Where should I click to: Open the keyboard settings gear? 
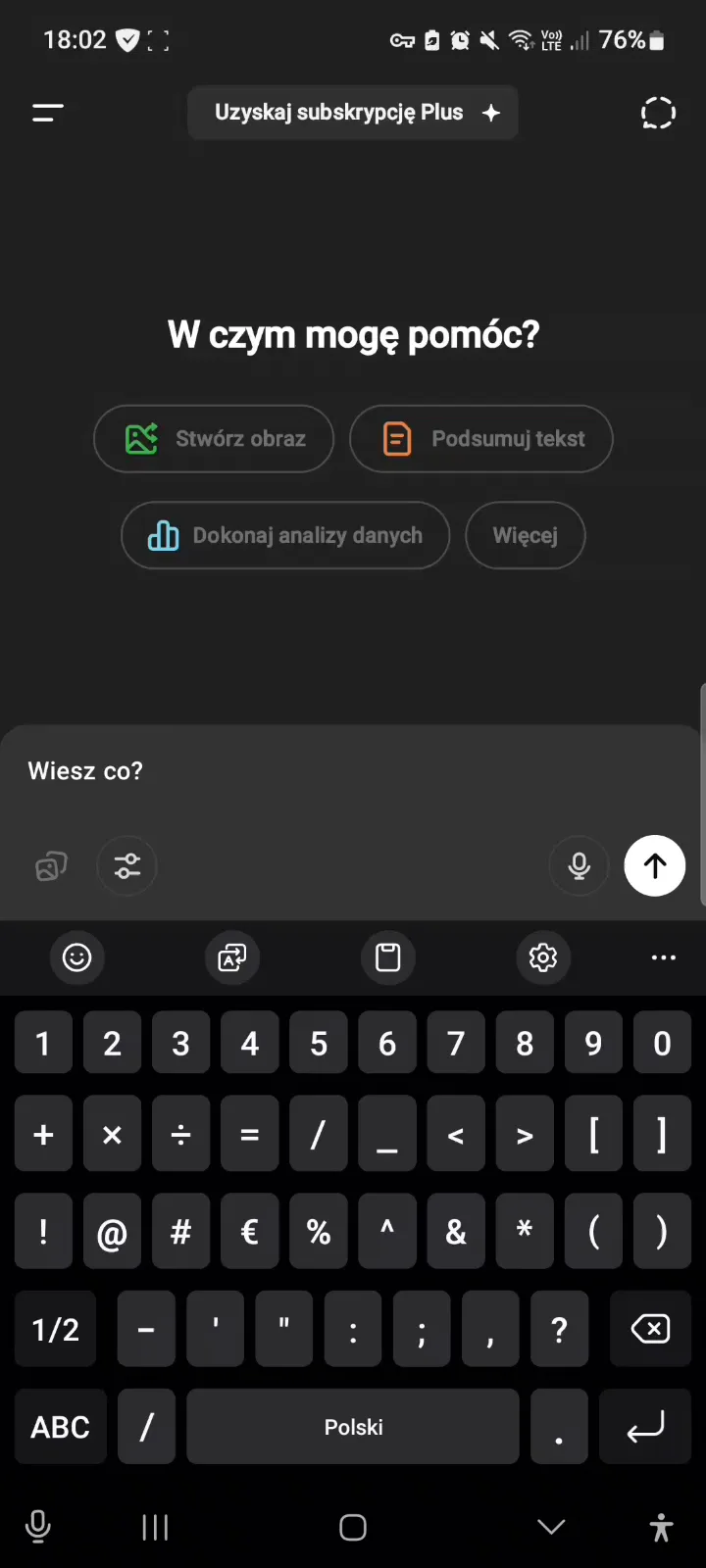543,957
